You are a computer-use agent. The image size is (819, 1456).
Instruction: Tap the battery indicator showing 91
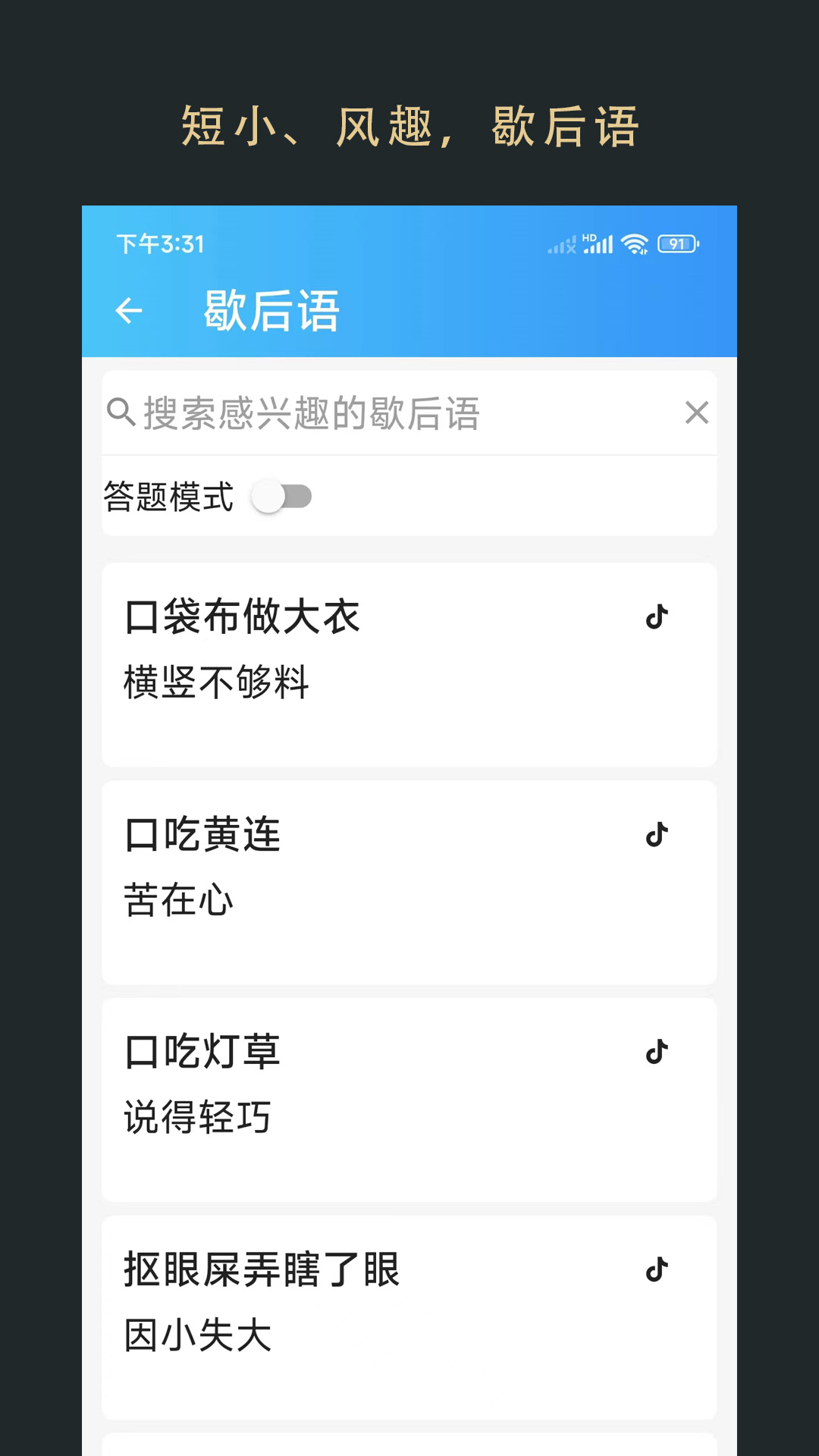pos(677,244)
